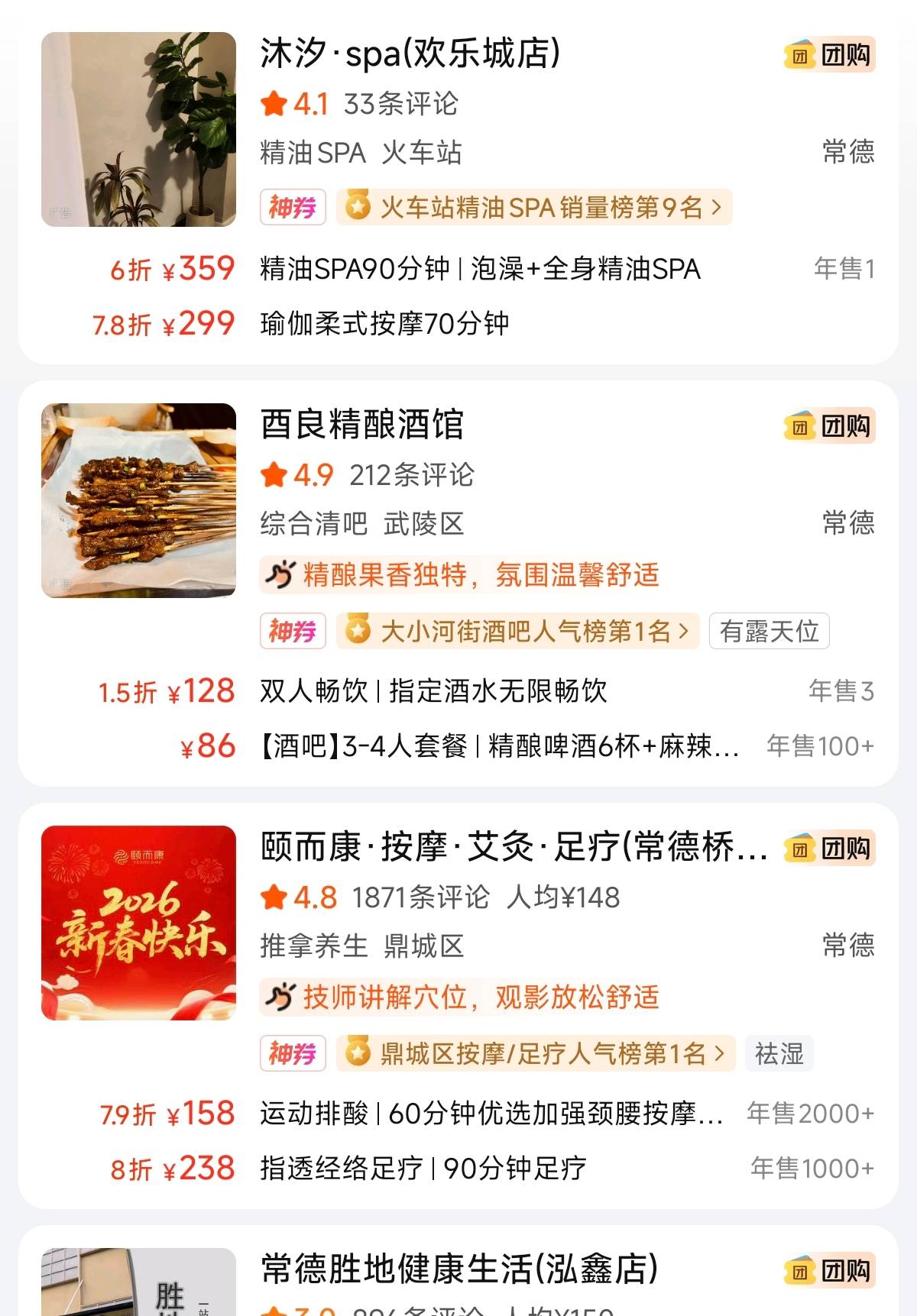Click the star rating icon of 酉良精酿酒馆
This screenshot has height=1316, width=917.
pos(272,475)
